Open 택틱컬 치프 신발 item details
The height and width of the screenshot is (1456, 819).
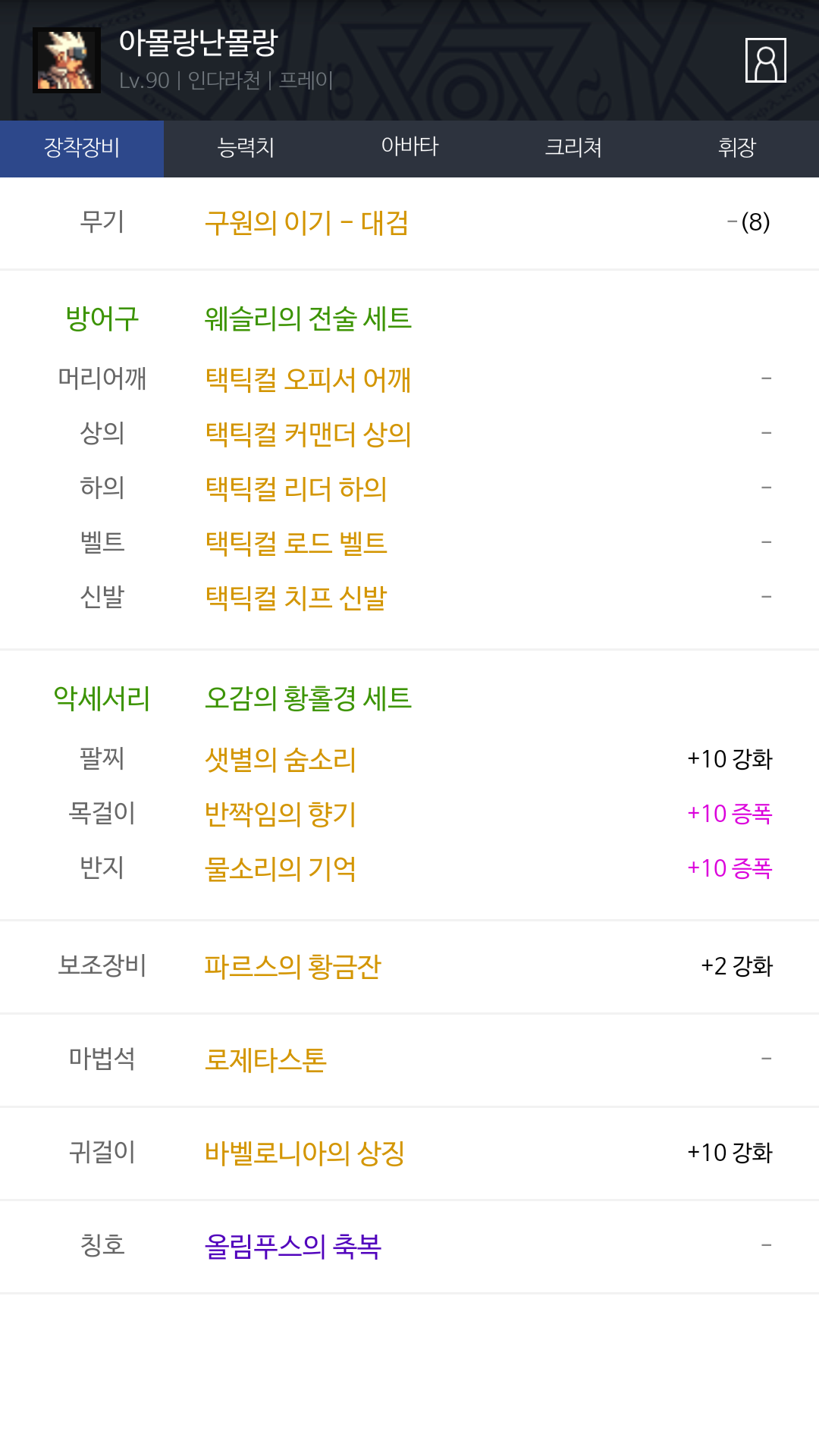click(x=296, y=598)
